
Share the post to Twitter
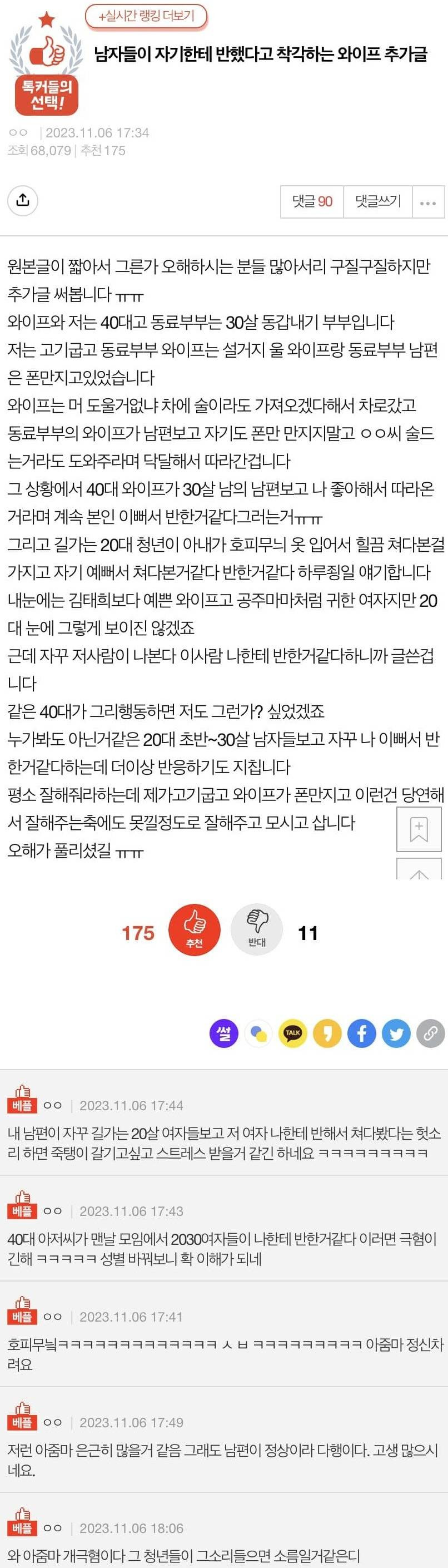coord(396,1033)
